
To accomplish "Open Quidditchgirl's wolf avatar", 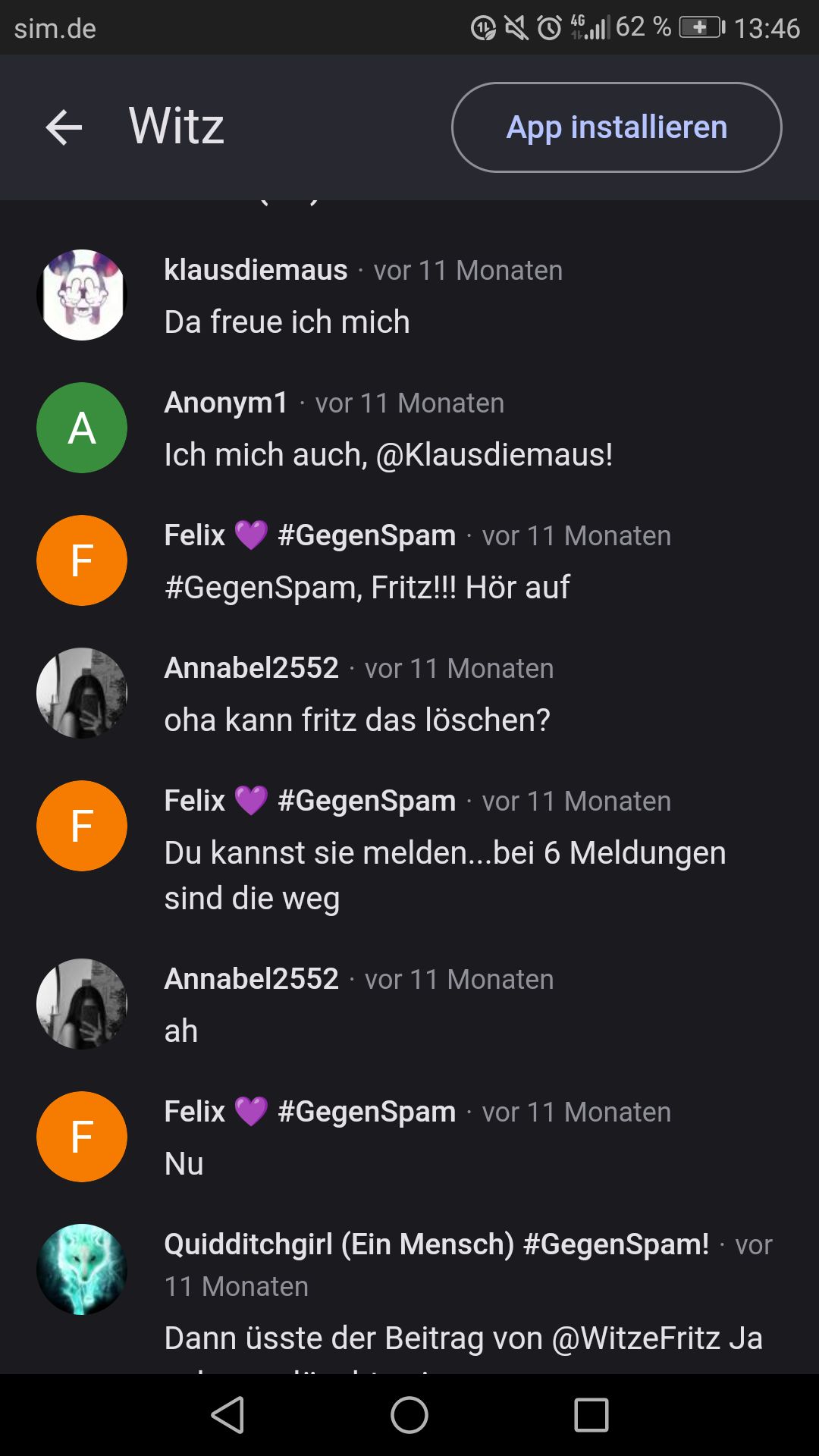I will tap(82, 1269).
